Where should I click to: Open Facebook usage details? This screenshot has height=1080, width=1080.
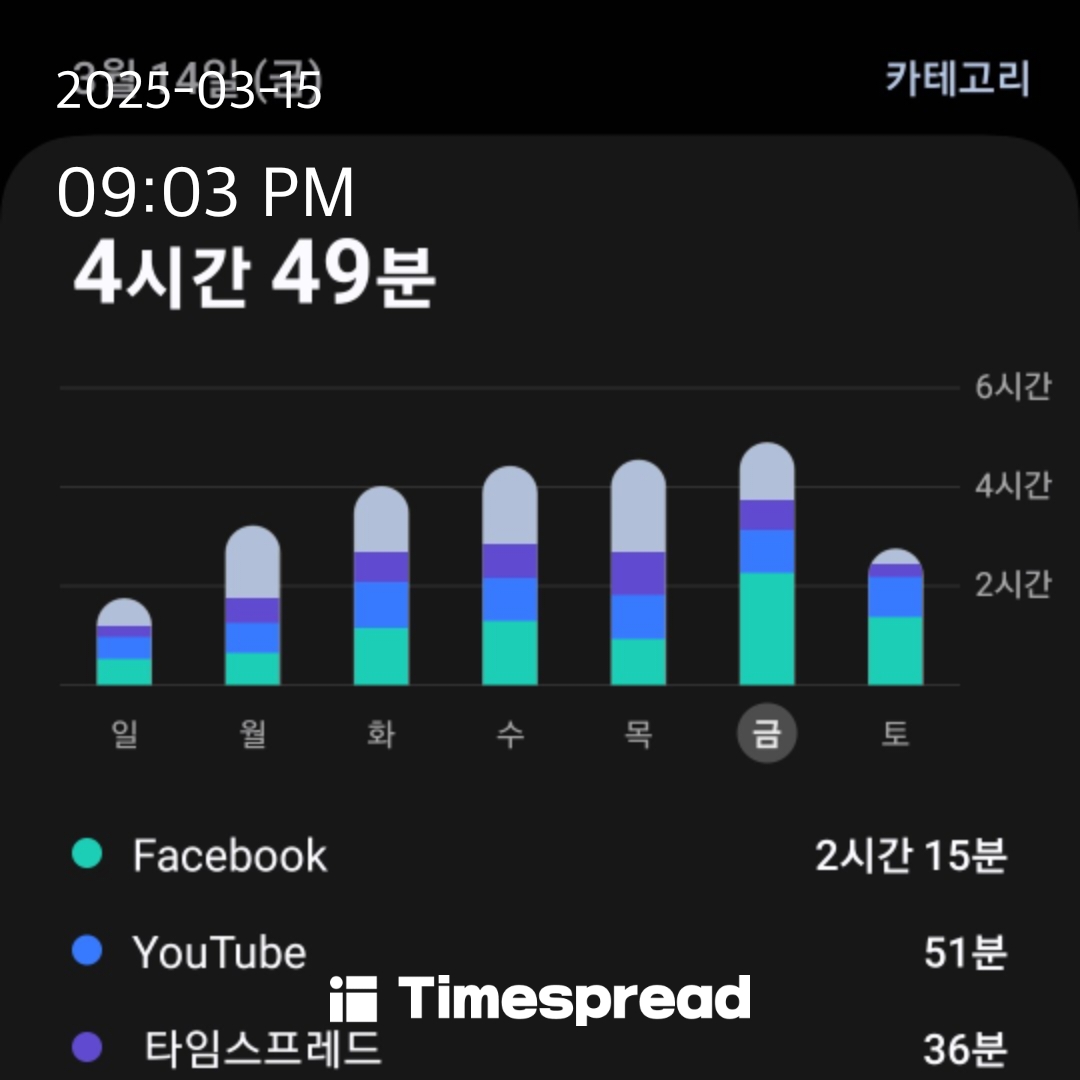point(540,856)
